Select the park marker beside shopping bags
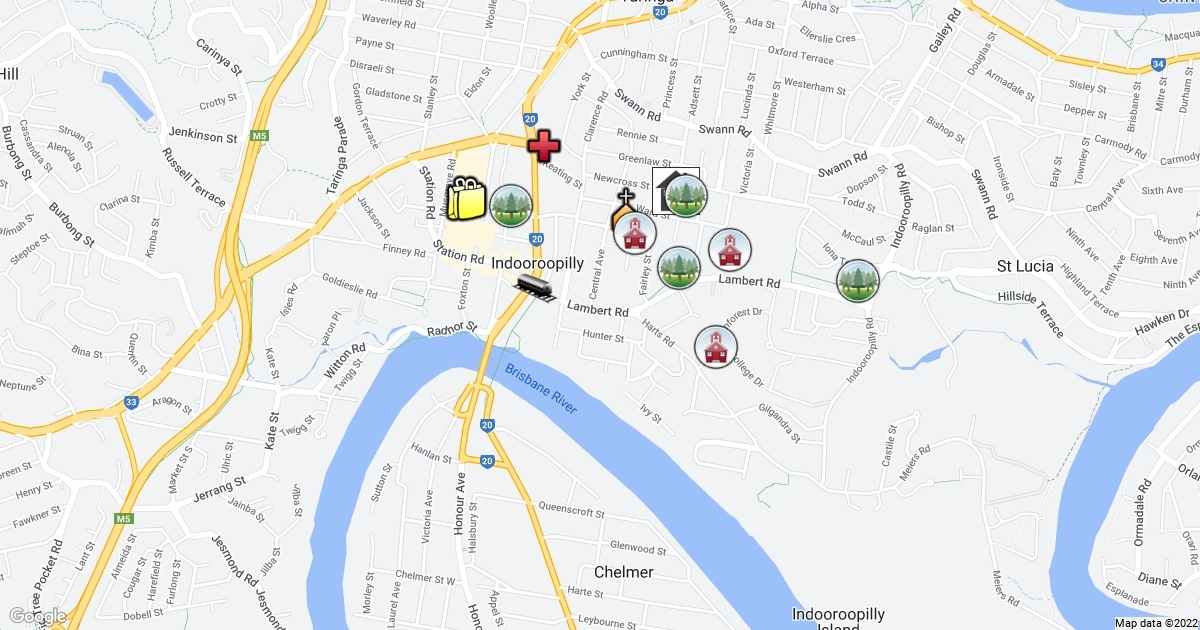The height and width of the screenshot is (630, 1200). pos(511,205)
